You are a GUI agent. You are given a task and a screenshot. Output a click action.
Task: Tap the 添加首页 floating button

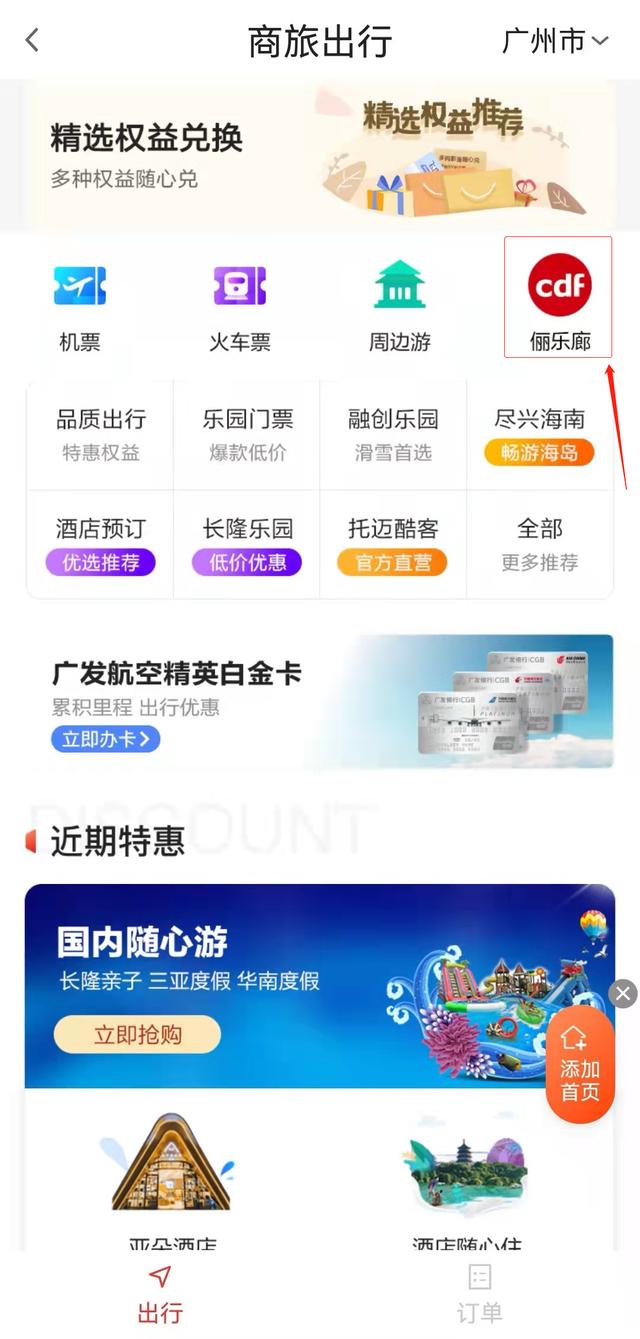[x=580, y=1064]
